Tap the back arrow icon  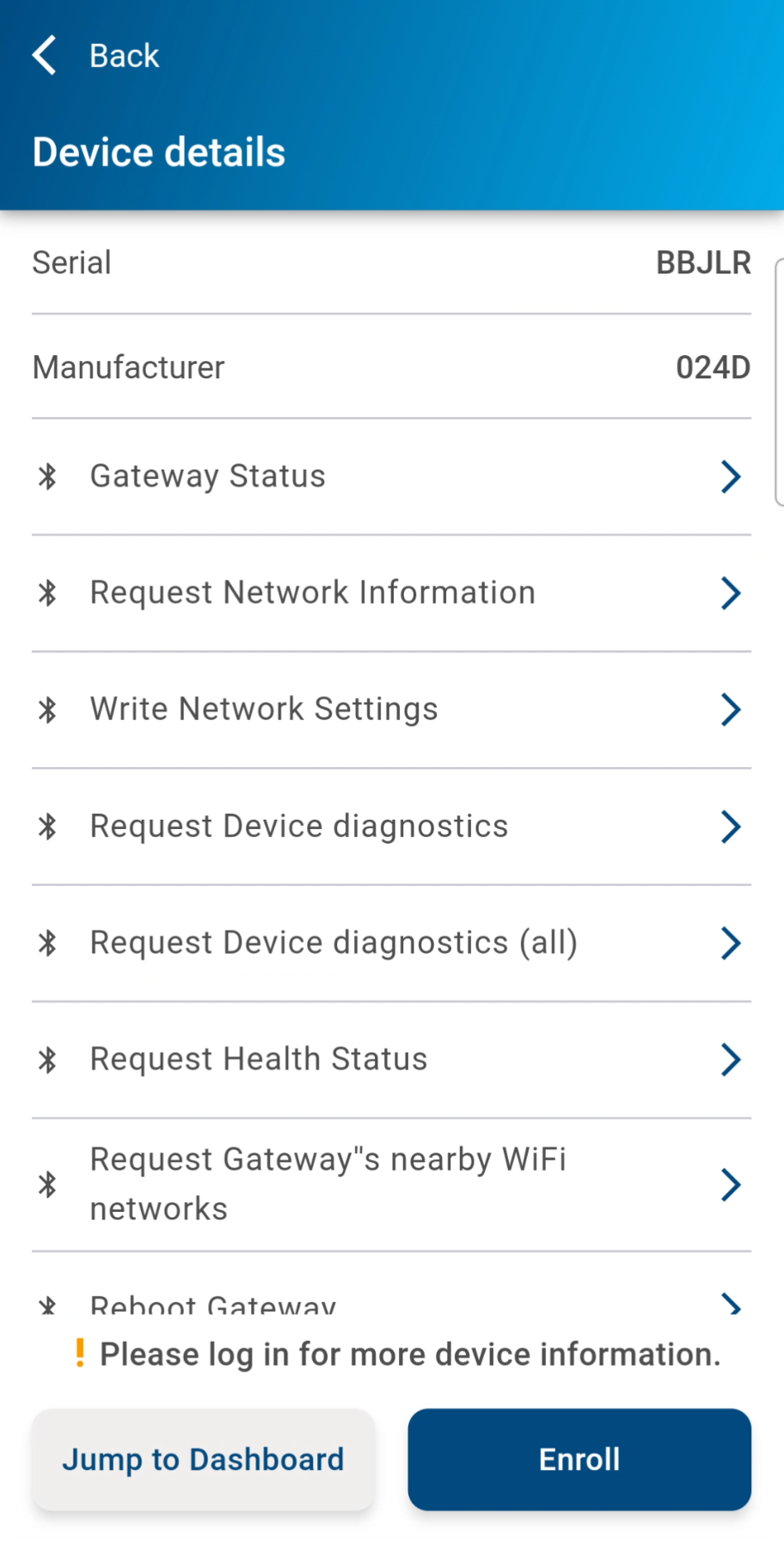(x=43, y=54)
